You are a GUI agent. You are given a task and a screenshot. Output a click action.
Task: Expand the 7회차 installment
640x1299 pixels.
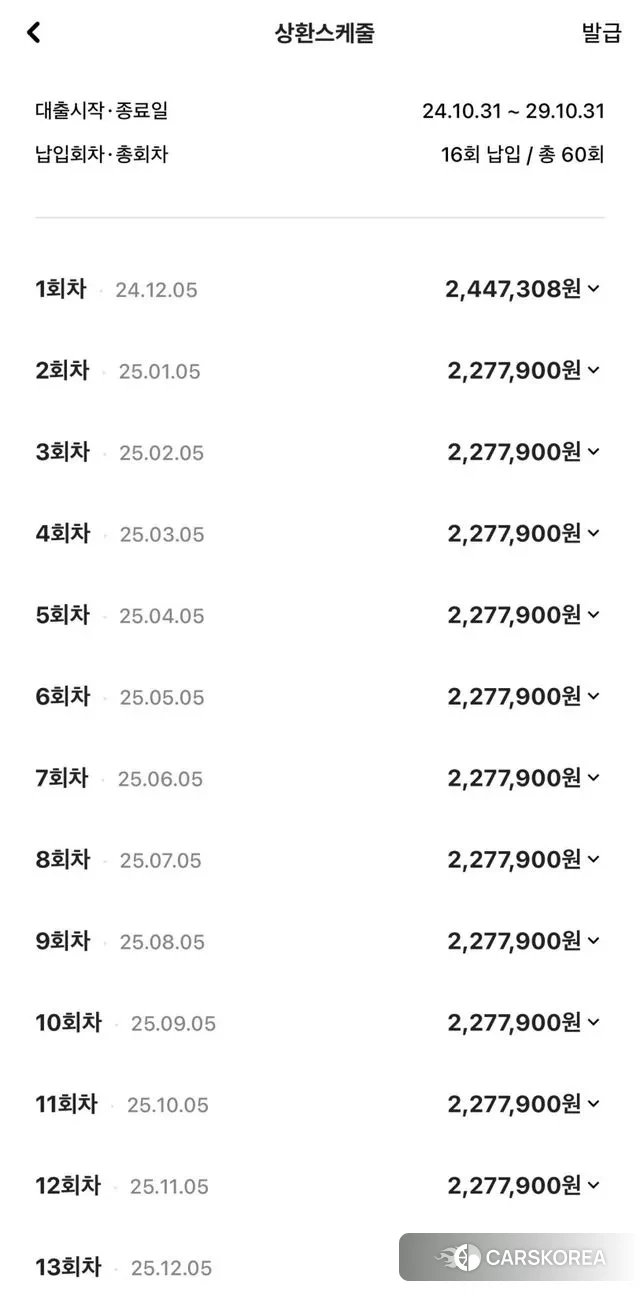pyautogui.click(x=593, y=778)
